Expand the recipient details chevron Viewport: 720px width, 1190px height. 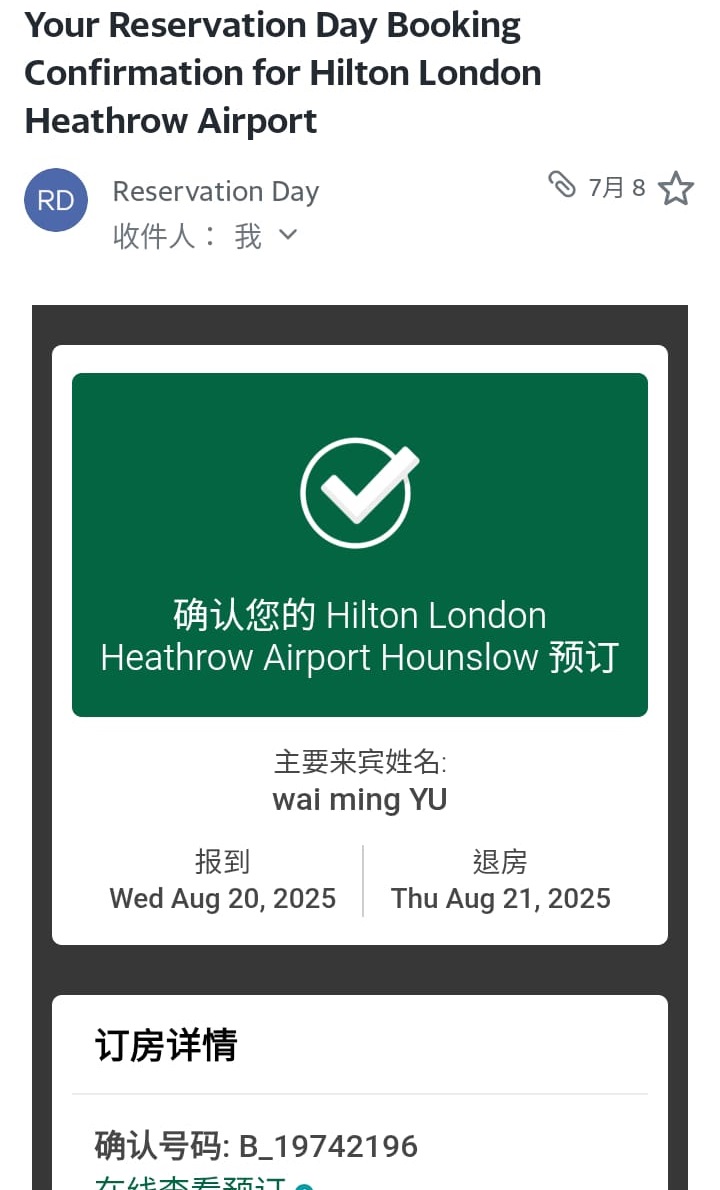pos(288,235)
